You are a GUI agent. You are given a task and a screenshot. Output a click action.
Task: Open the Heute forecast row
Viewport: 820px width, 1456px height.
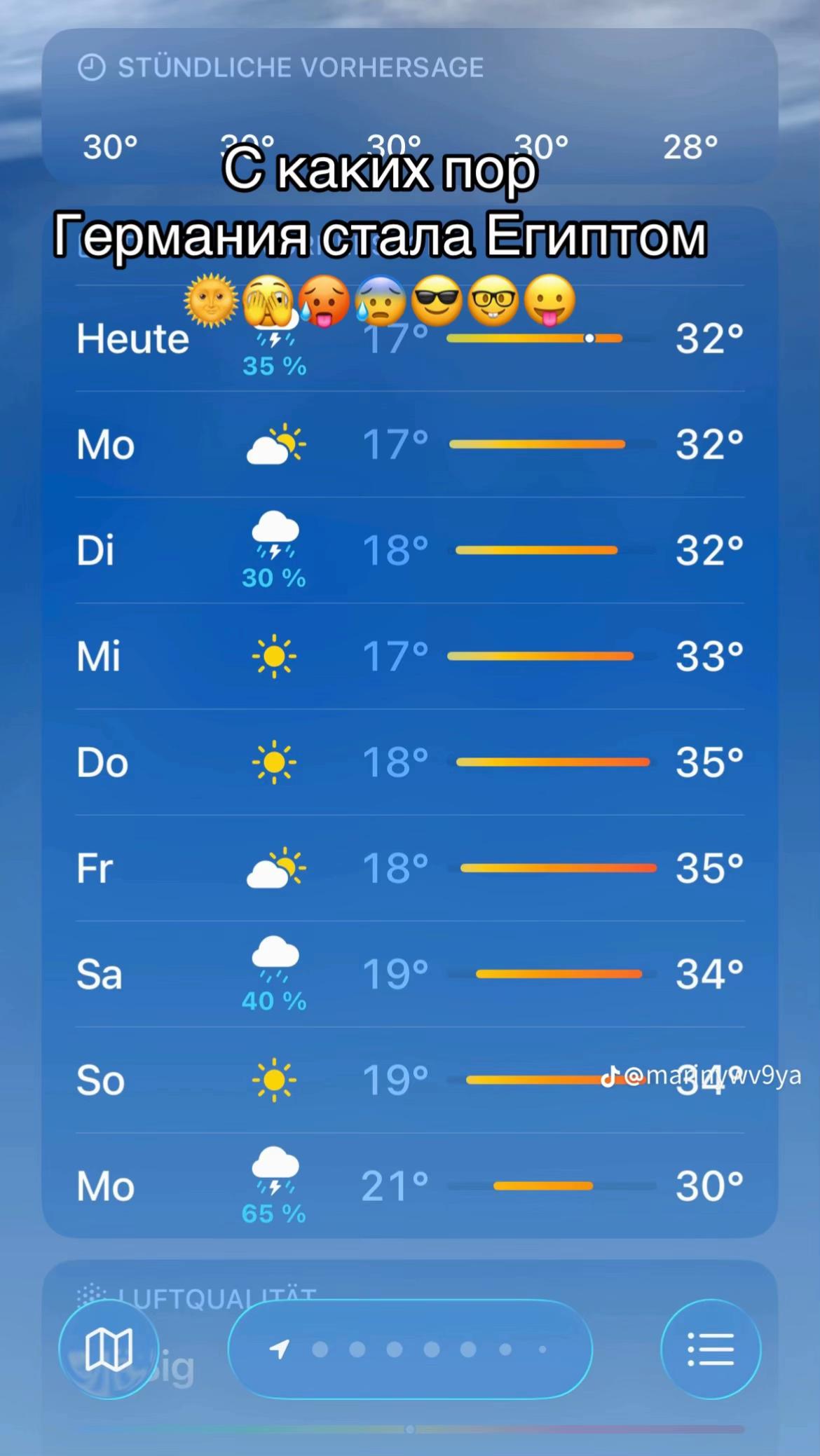(x=410, y=338)
